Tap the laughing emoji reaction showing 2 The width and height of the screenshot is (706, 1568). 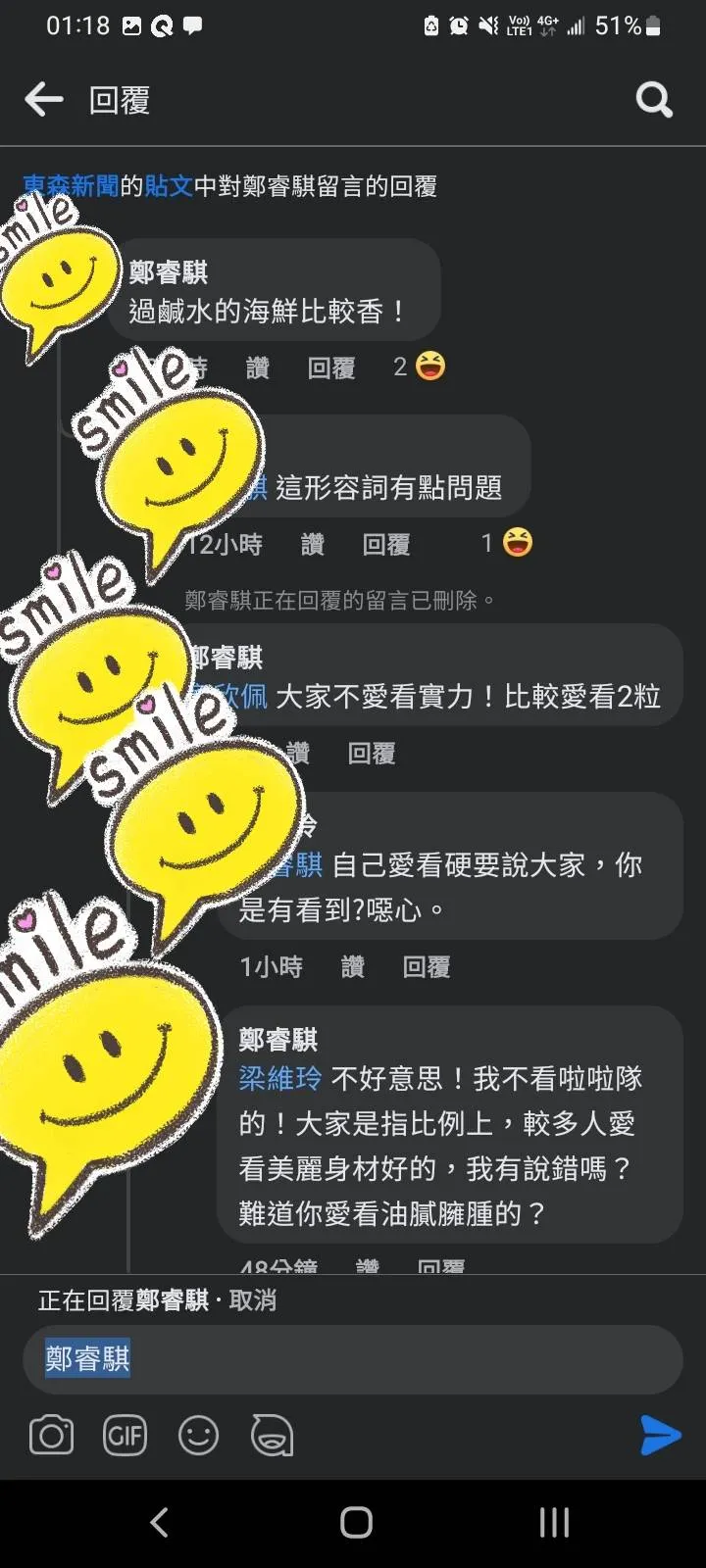(428, 367)
